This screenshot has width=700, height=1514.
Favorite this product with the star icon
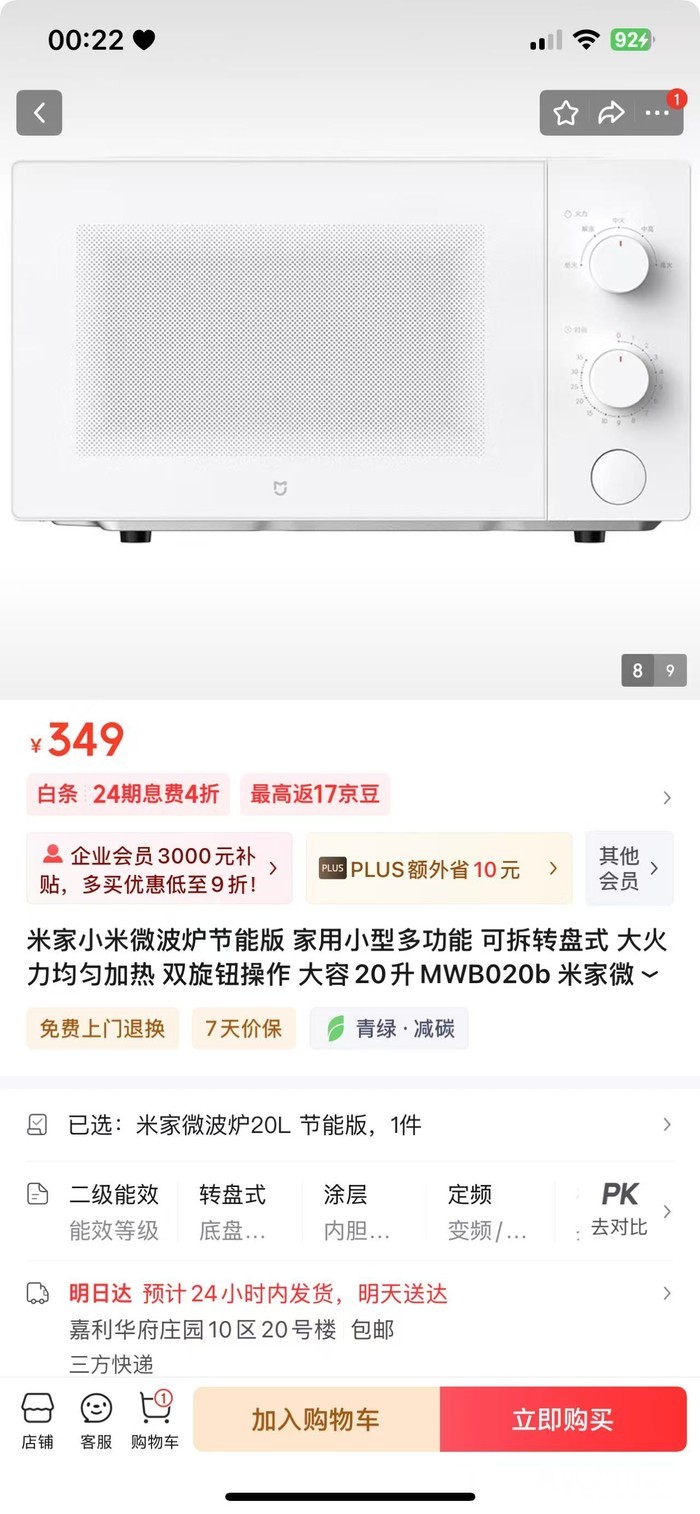566,113
